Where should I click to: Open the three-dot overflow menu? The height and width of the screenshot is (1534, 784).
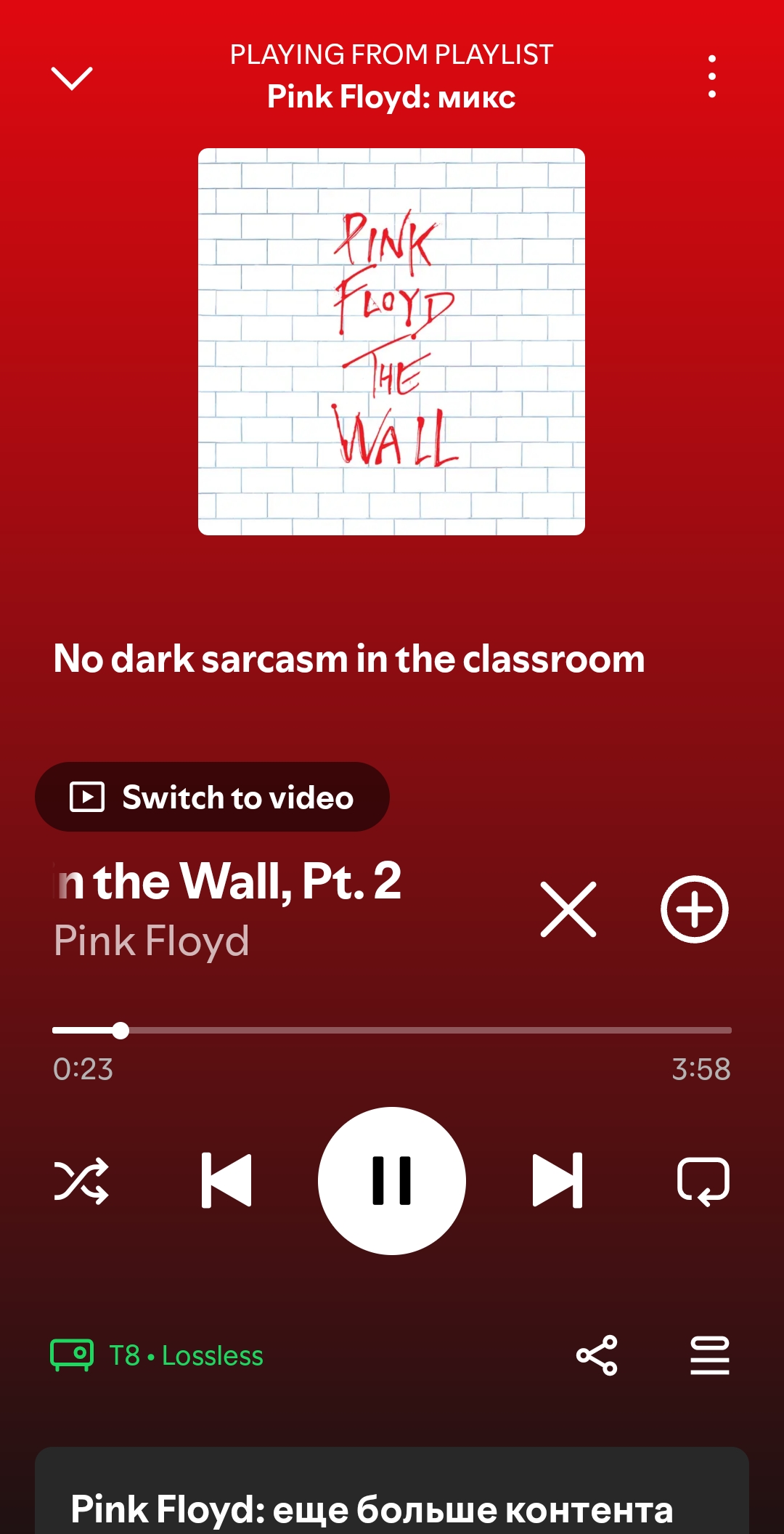pyautogui.click(x=711, y=76)
